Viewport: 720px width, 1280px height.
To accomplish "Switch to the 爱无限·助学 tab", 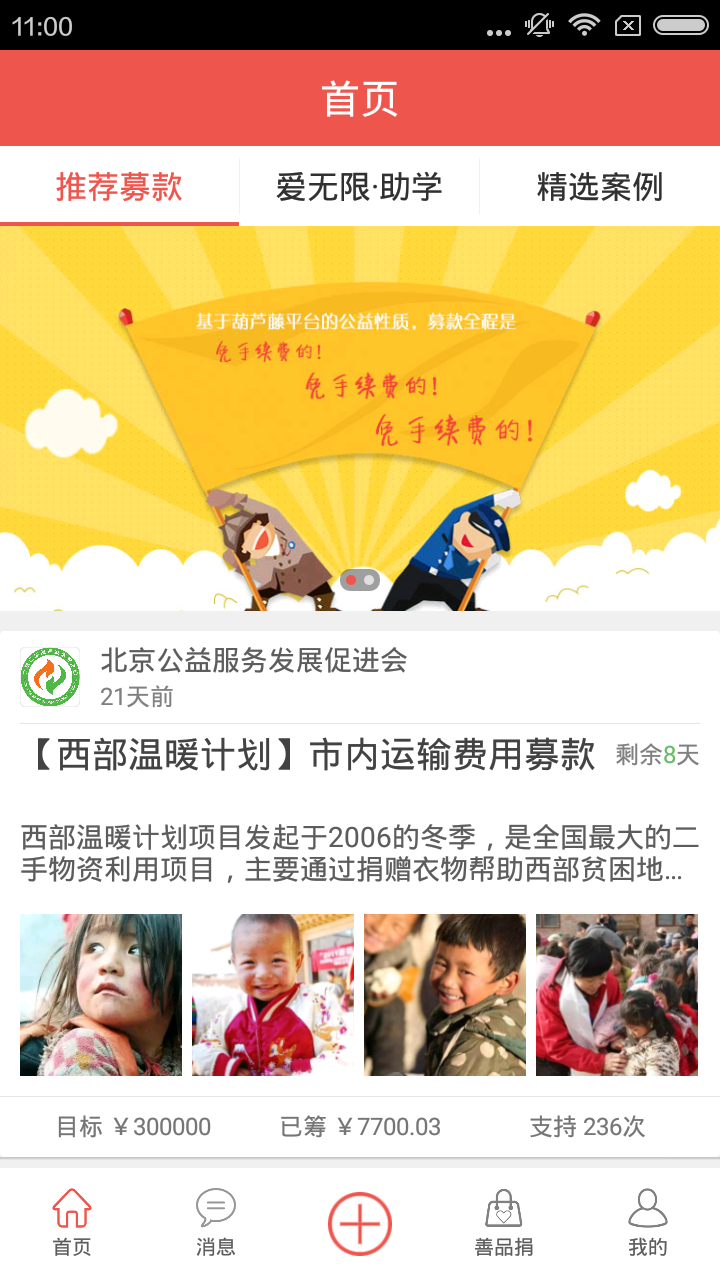I will point(359,187).
